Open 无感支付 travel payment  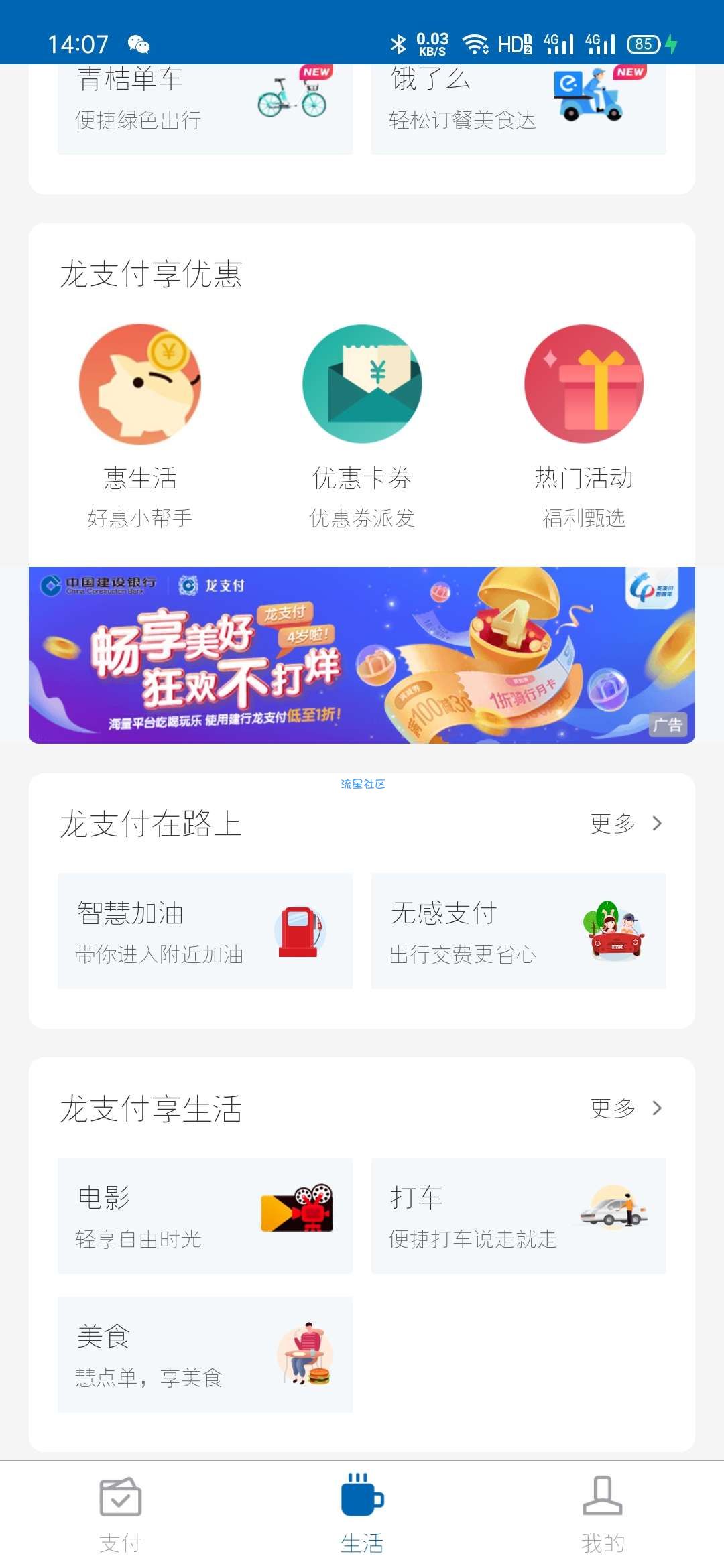click(518, 931)
